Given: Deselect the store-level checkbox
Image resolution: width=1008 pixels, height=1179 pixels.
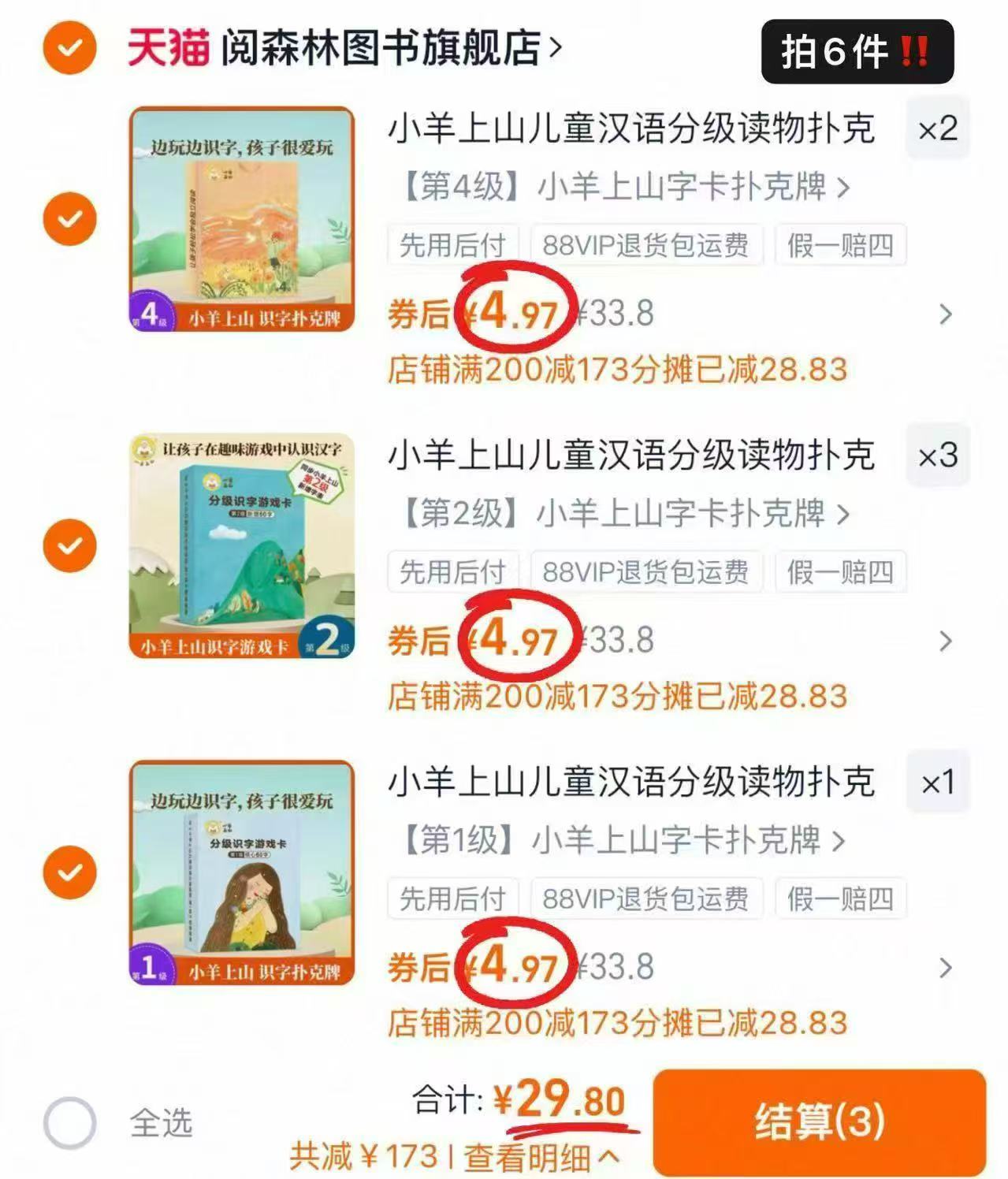Looking at the screenshot, I should click(69, 47).
